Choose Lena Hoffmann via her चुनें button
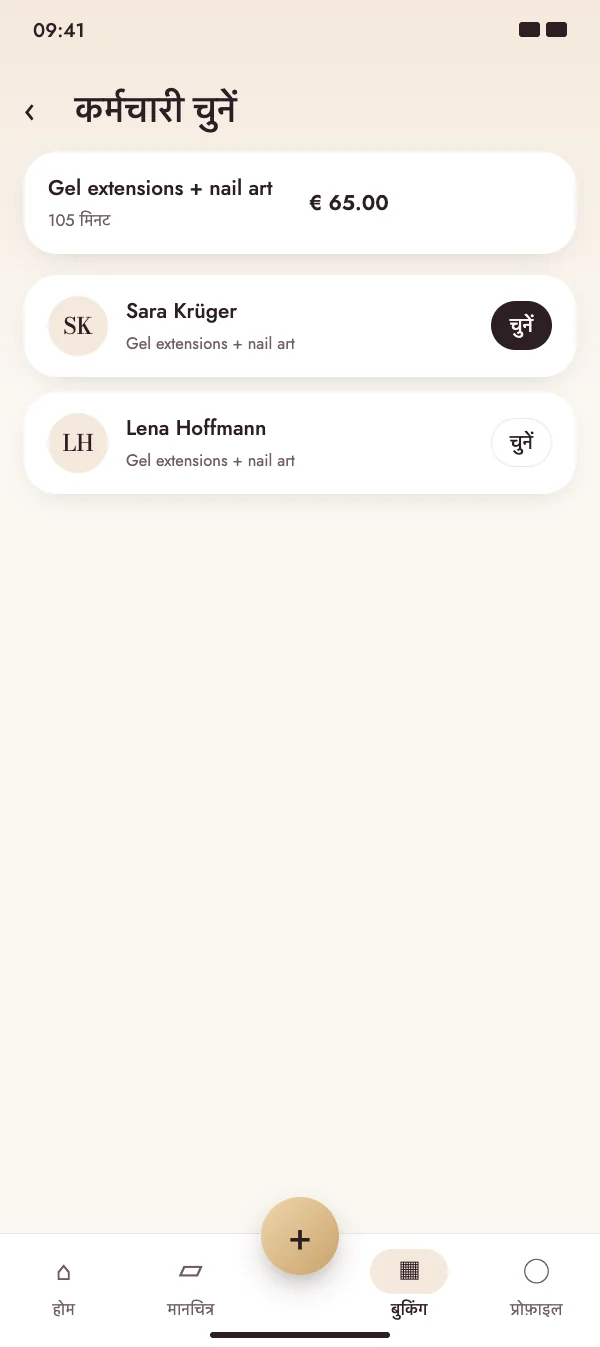 coord(521,443)
